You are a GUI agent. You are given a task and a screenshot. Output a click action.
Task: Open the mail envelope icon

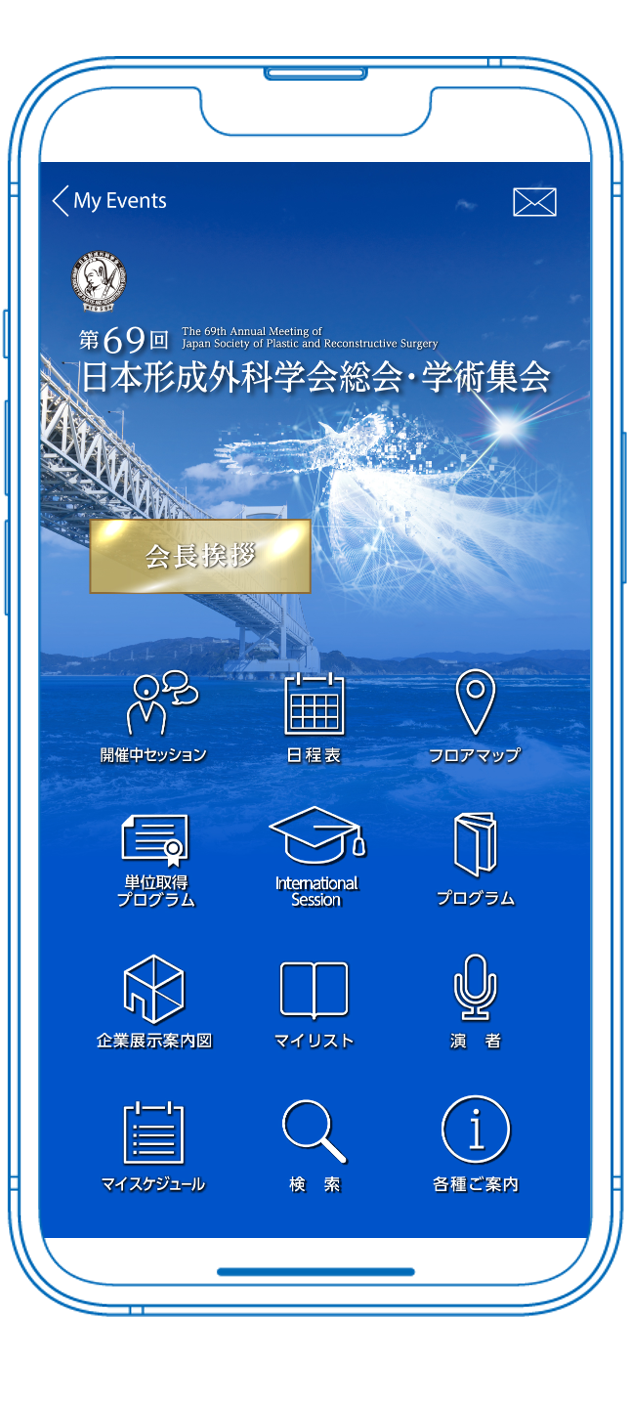coord(534,202)
